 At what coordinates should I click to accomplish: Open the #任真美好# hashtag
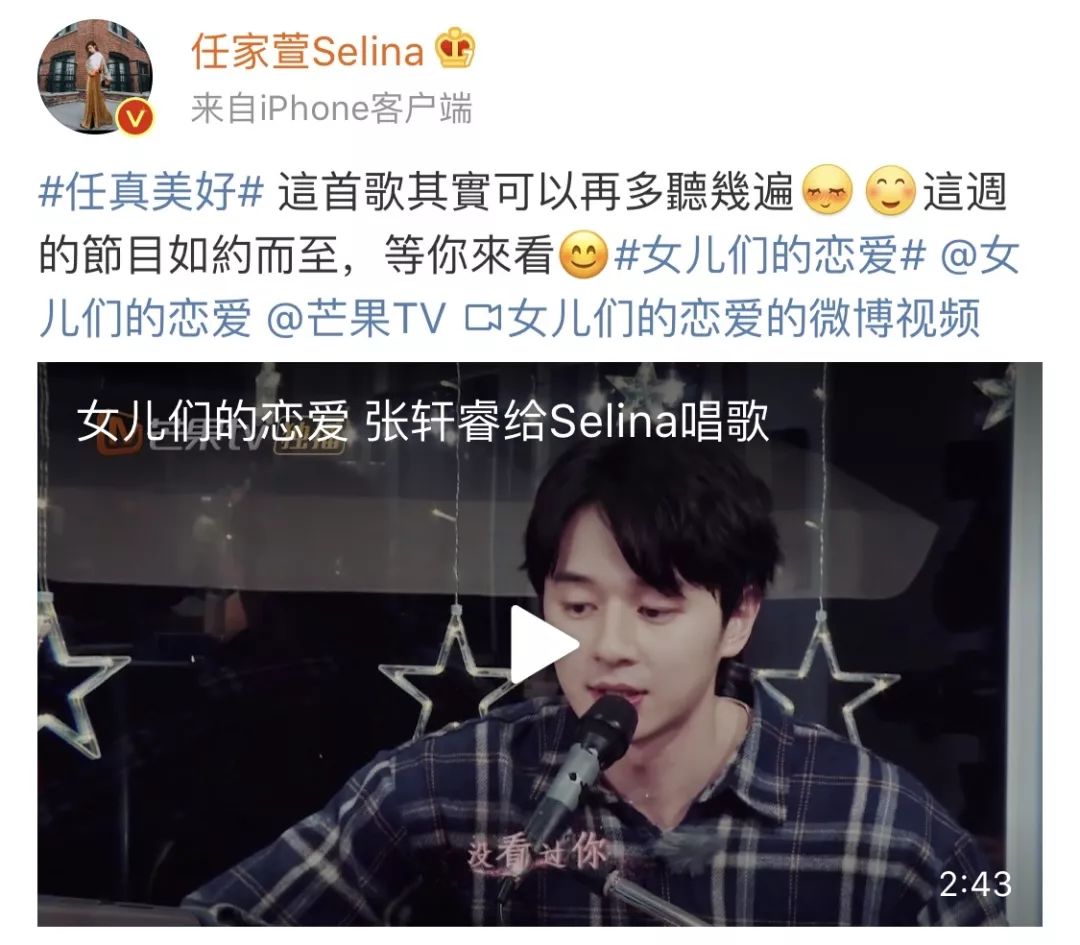coord(151,192)
